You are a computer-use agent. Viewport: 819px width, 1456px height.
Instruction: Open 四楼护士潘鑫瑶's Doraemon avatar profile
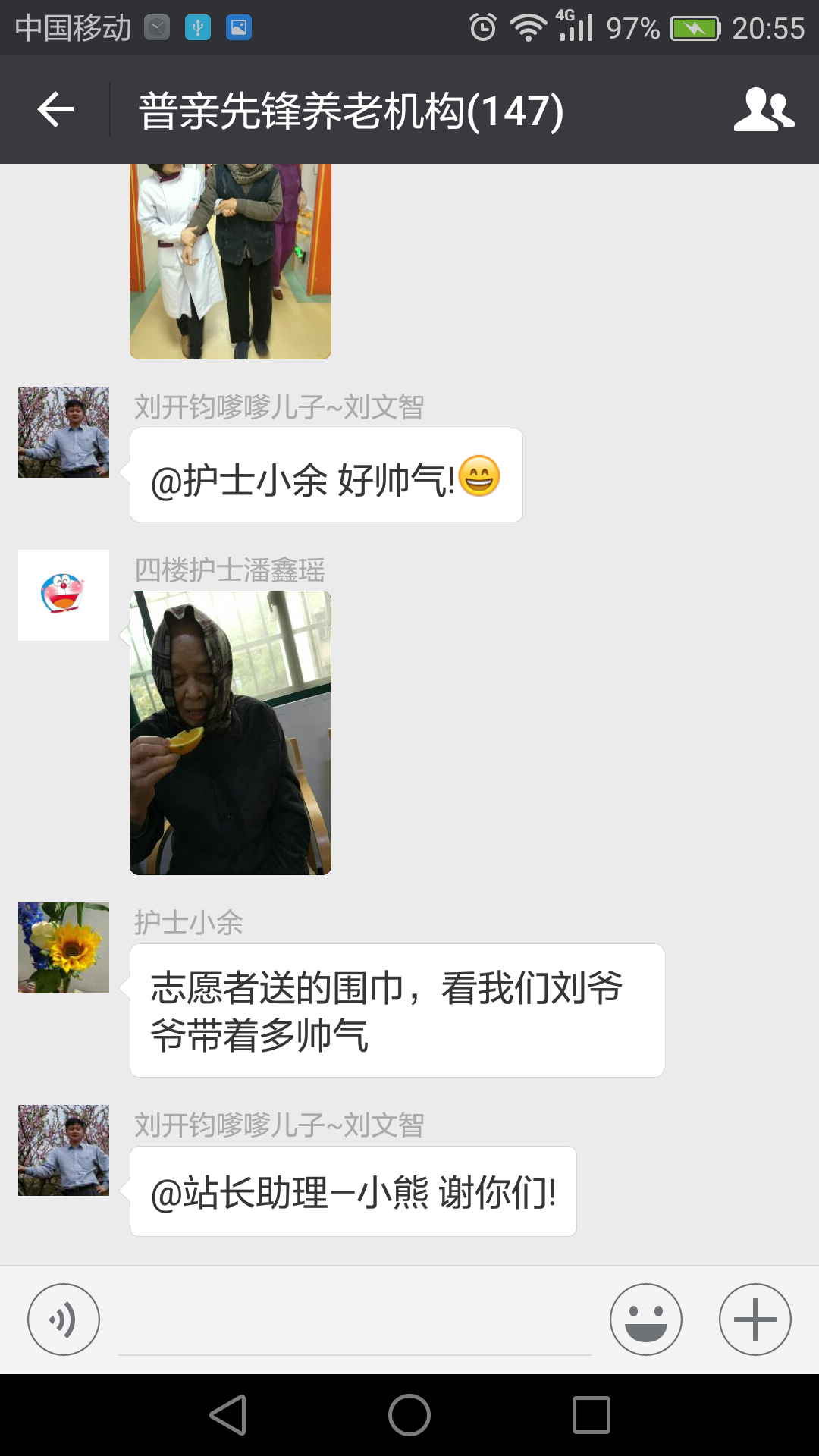[x=64, y=595]
